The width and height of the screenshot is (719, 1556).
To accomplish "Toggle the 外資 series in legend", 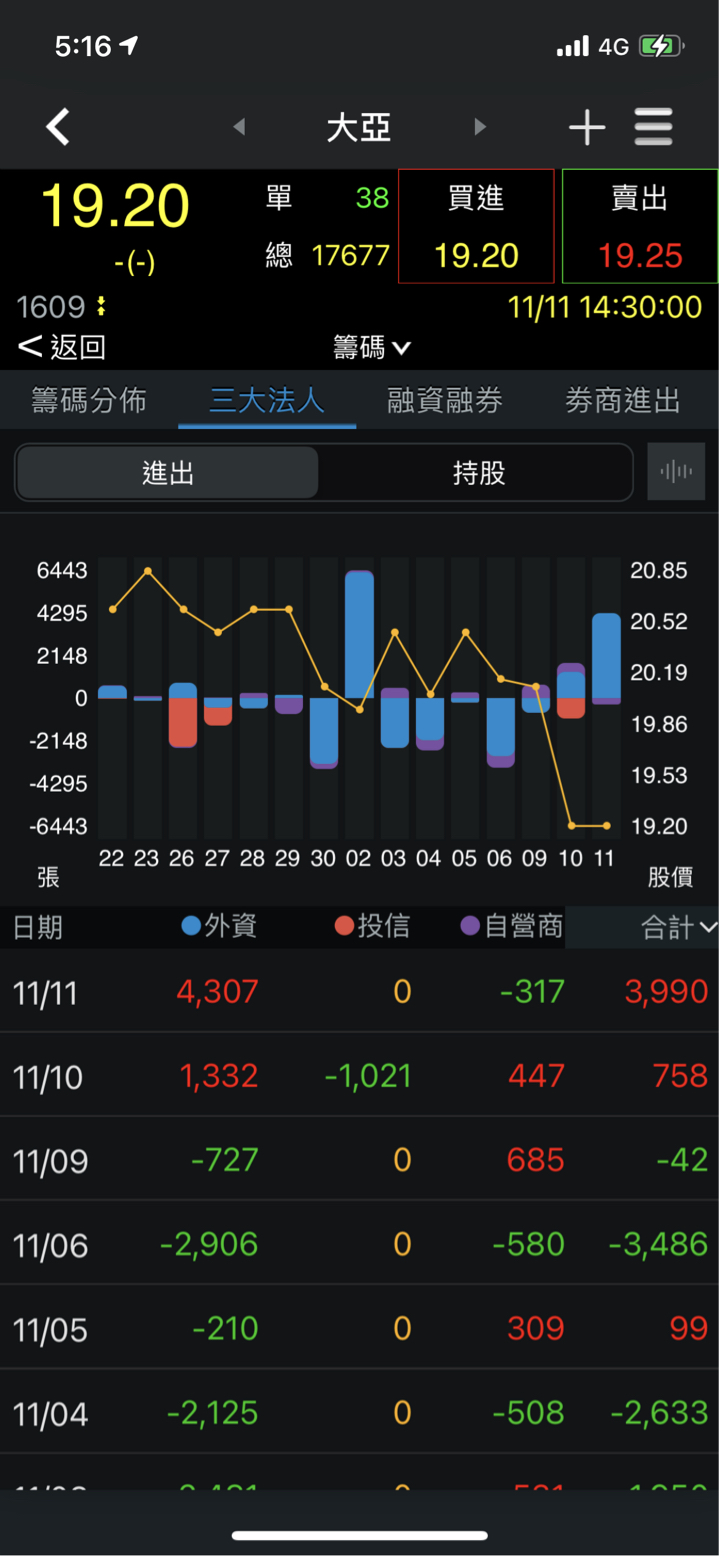I will pyautogui.click(x=220, y=927).
